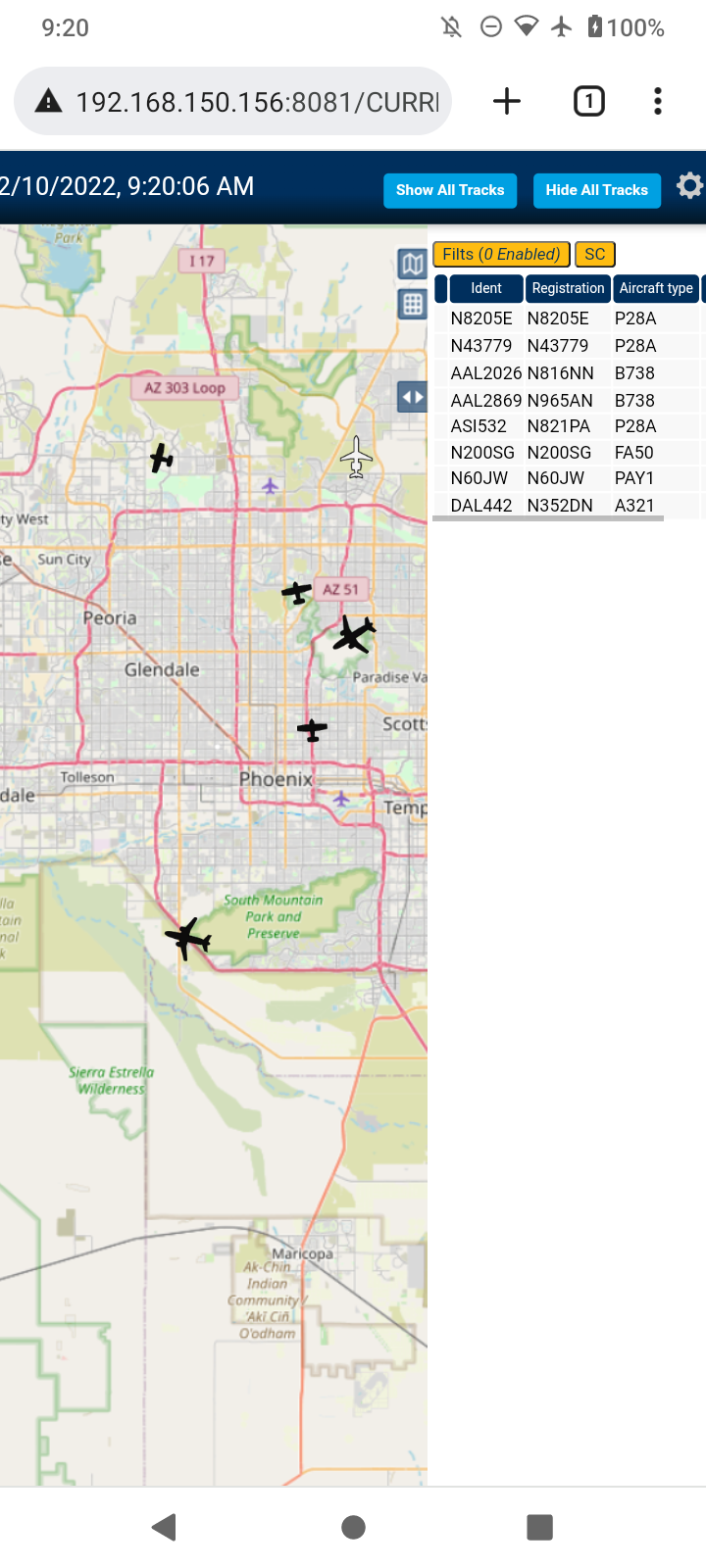Select the AAL2026 aircraft row

569,373
